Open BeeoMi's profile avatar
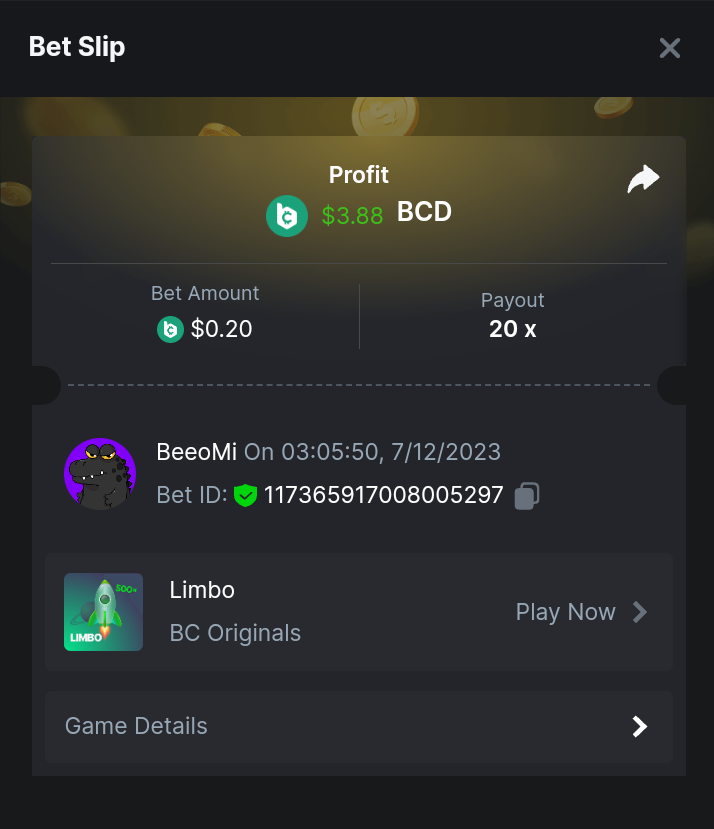 tap(100, 474)
